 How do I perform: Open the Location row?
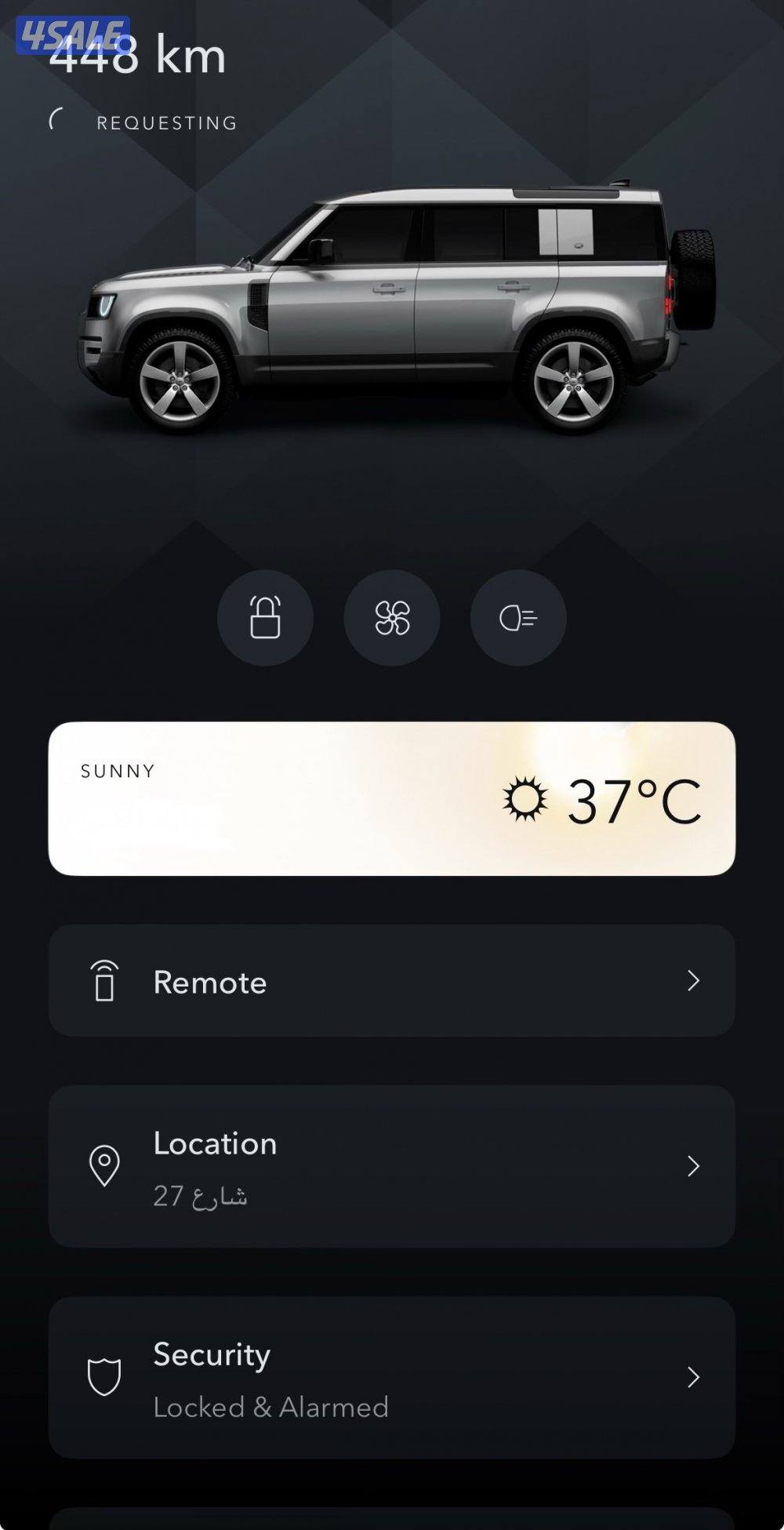point(392,1166)
